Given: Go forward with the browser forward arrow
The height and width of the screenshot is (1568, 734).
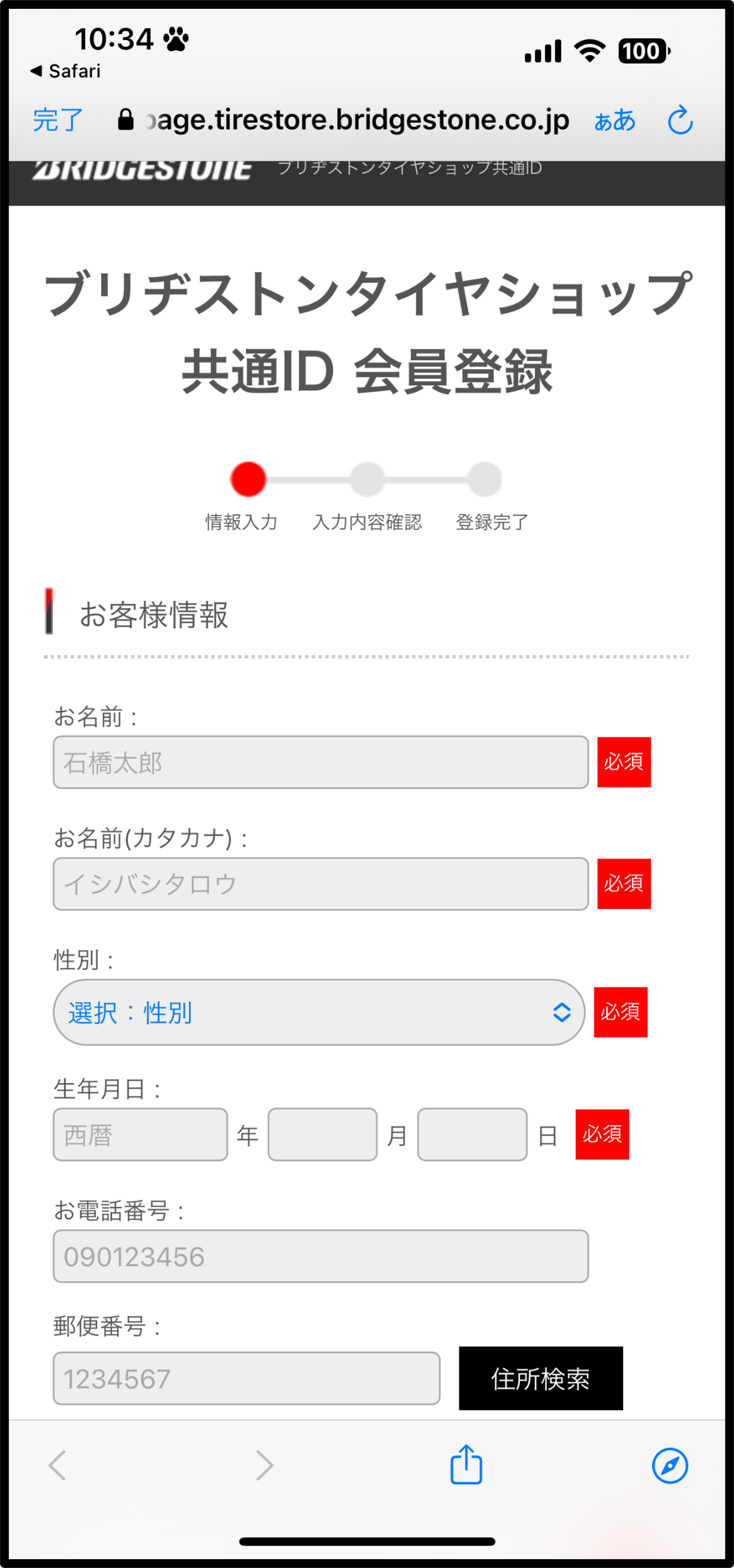Looking at the screenshot, I should point(265,1465).
